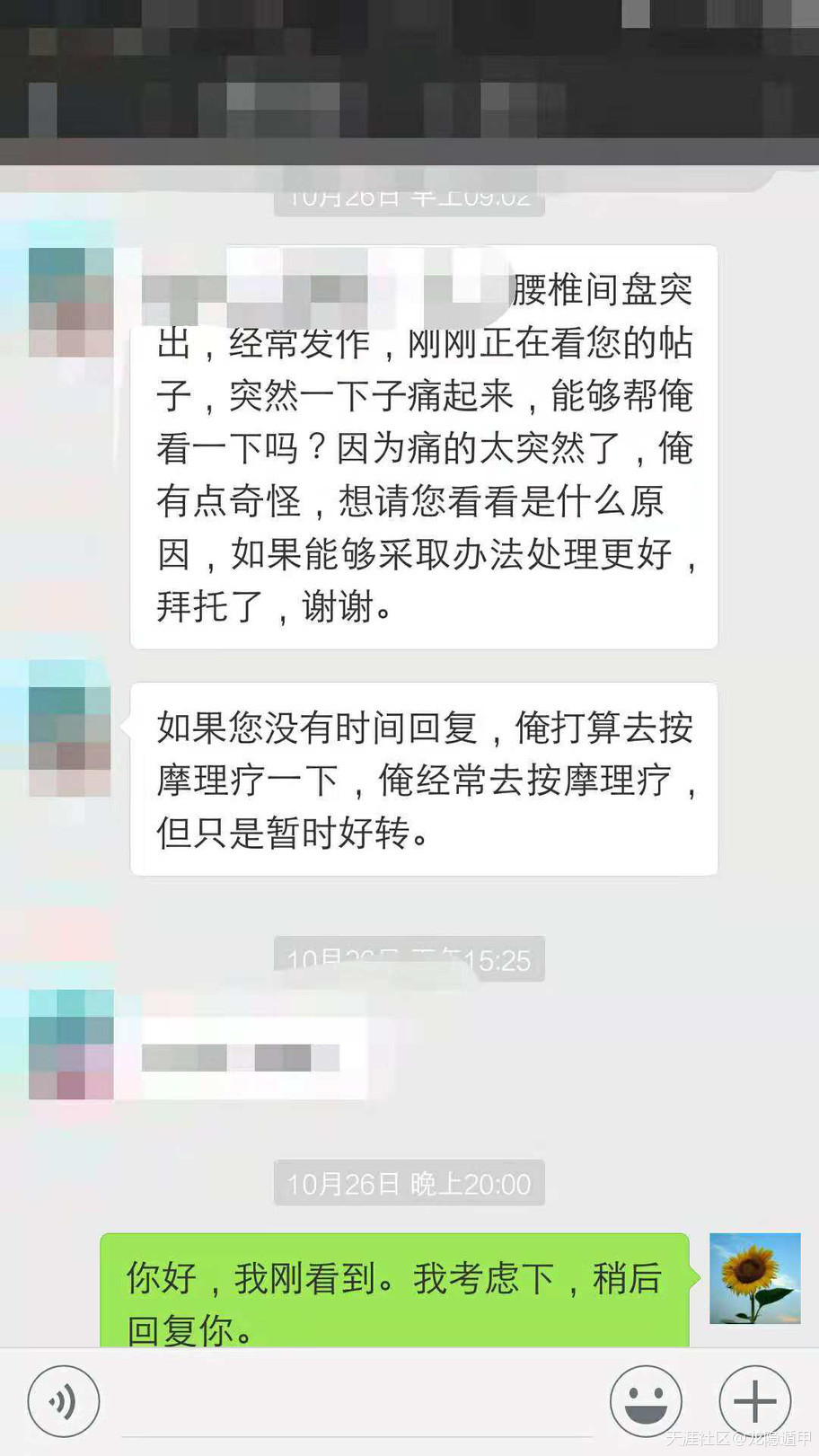Open the plus attachment menu
The image size is (819, 1456).
pos(754,1401)
